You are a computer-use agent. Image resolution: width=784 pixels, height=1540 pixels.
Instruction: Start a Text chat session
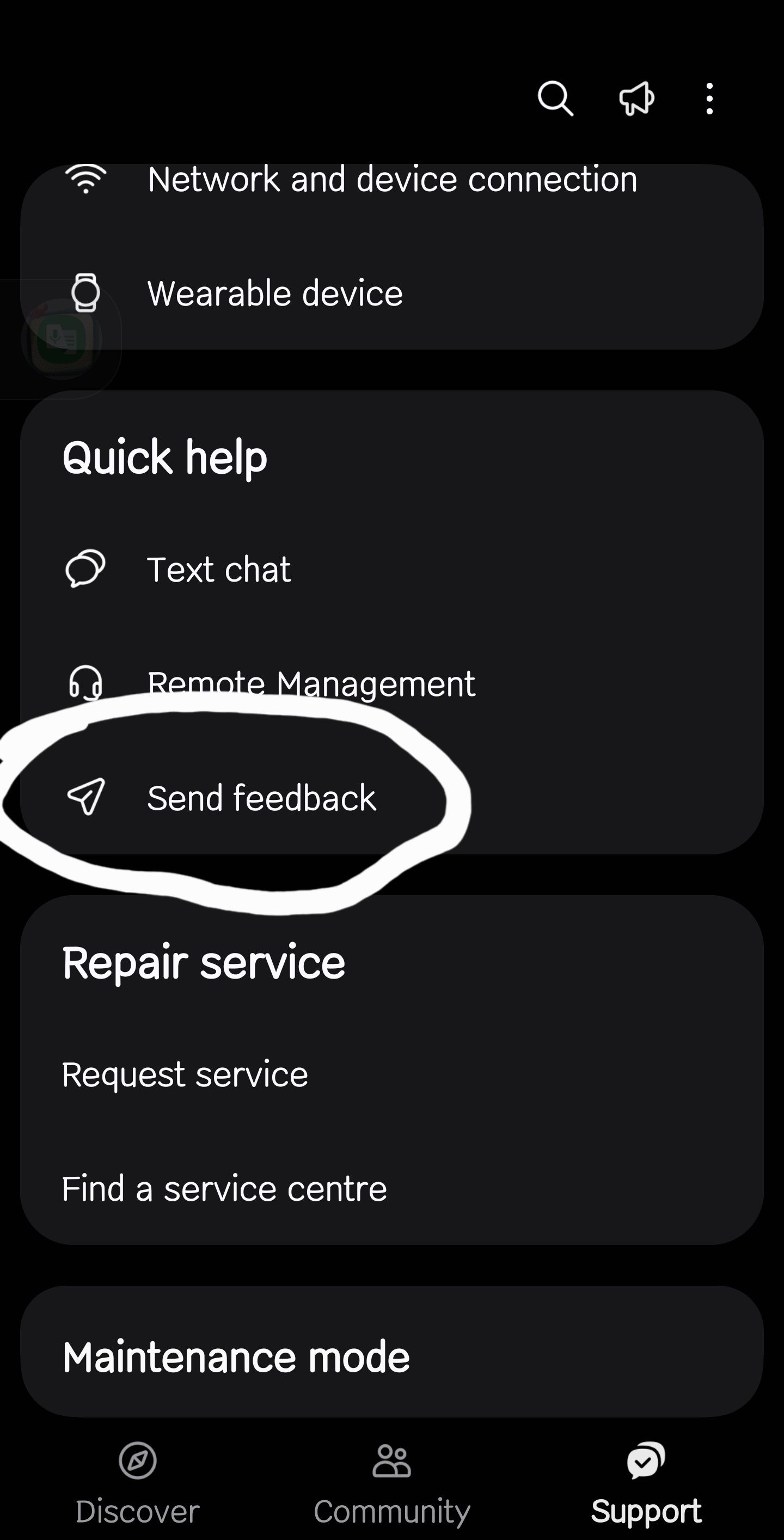pyautogui.click(x=219, y=568)
